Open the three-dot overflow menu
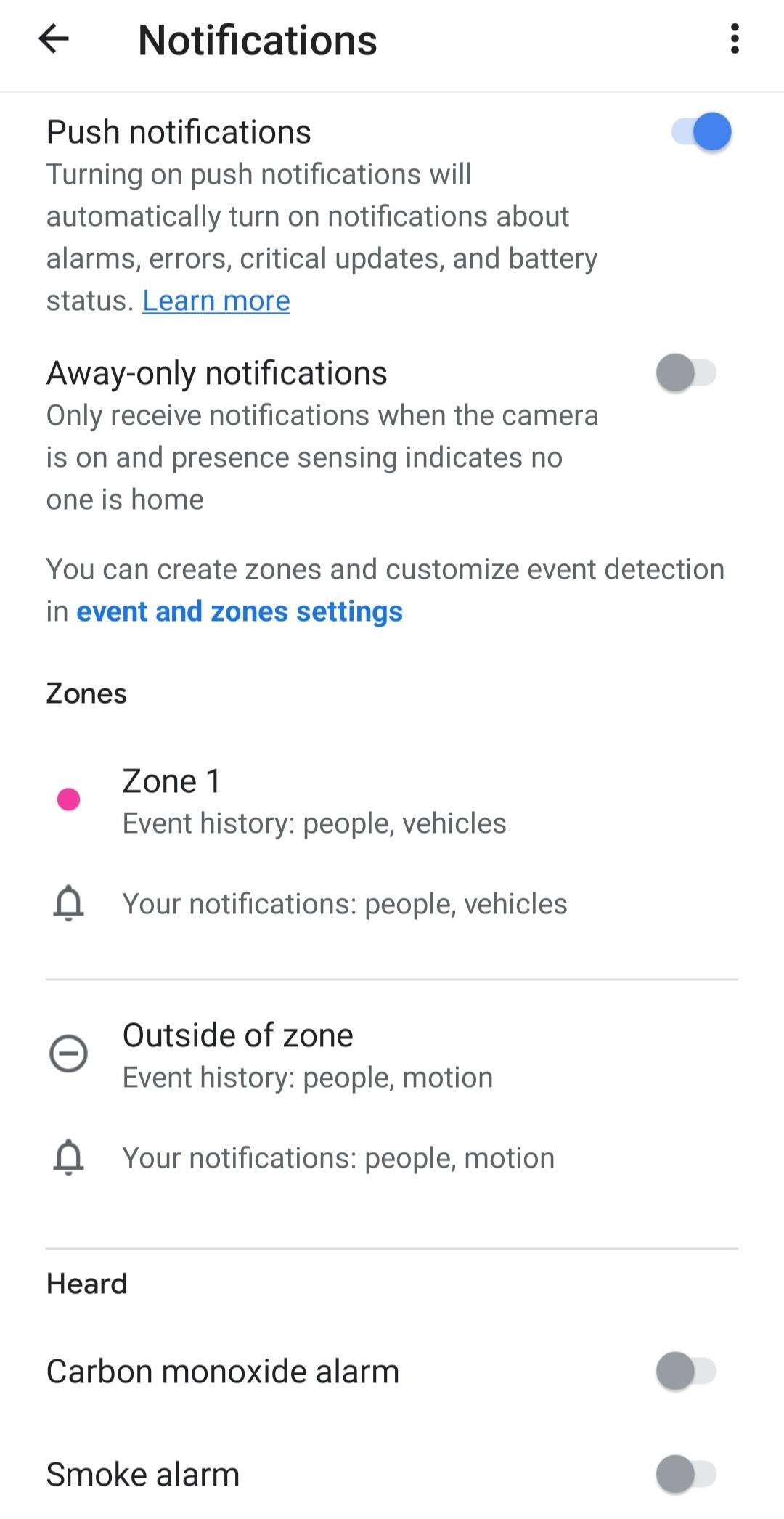The height and width of the screenshot is (1519, 784). pyautogui.click(x=735, y=39)
